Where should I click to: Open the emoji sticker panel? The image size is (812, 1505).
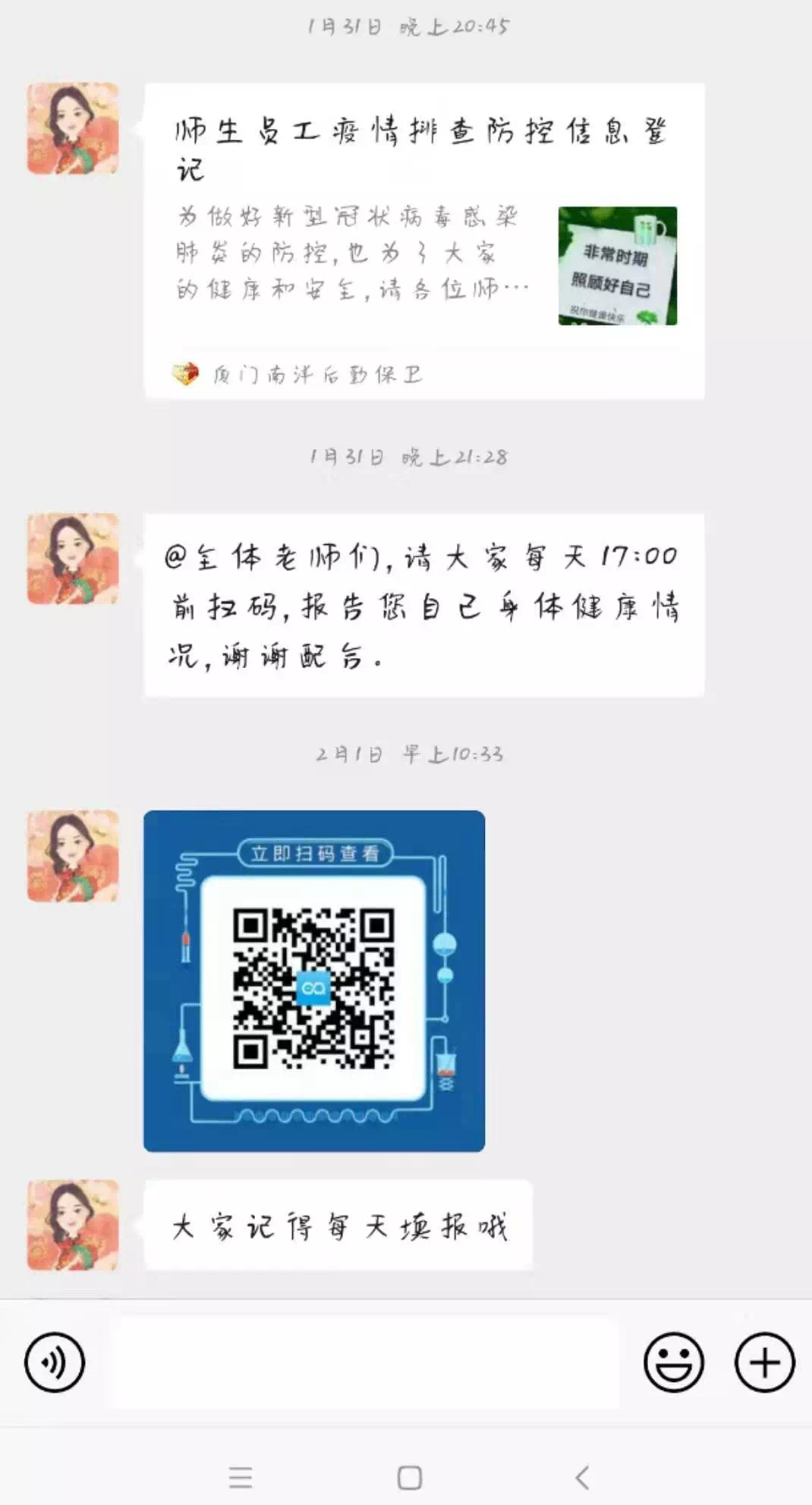pyautogui.click(x=673, y=1362)
